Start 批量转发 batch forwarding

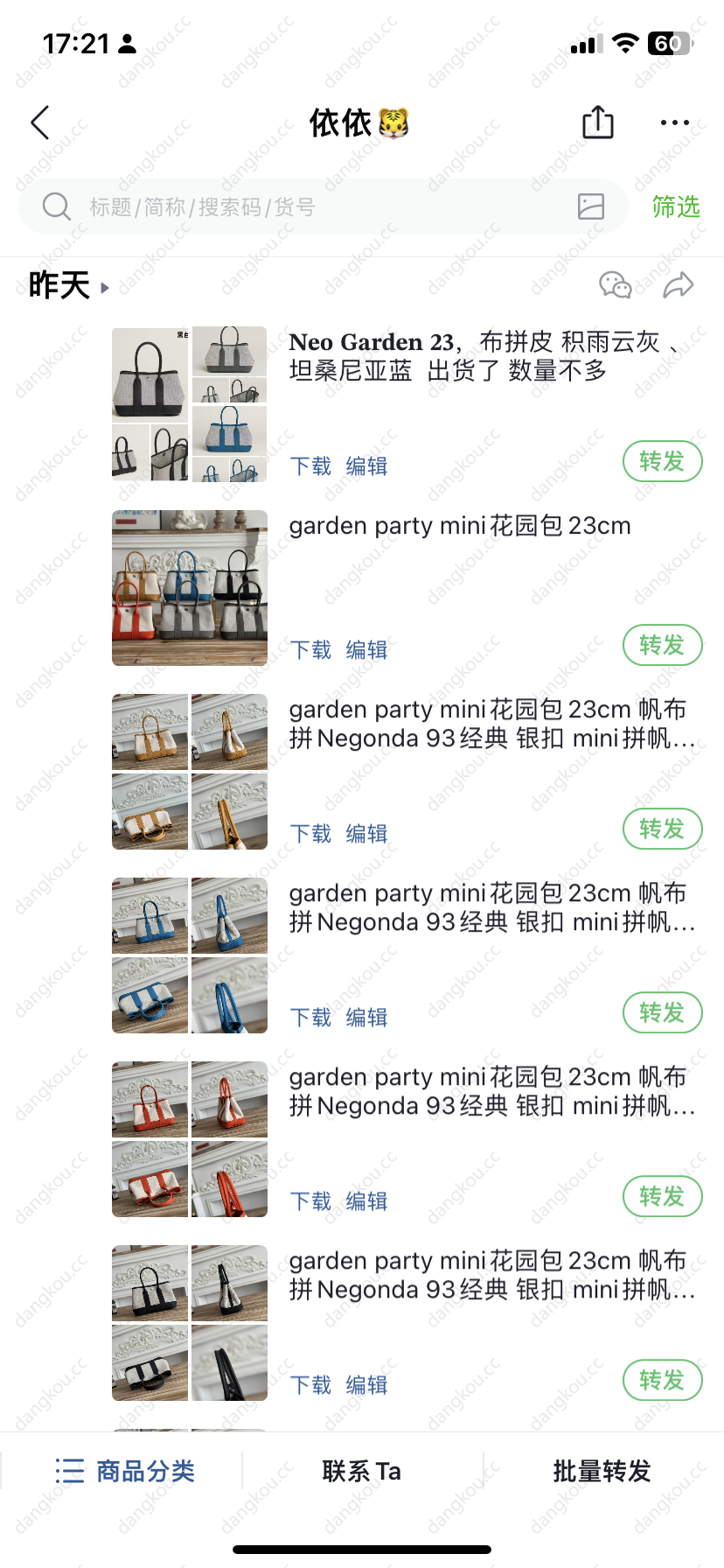click(x=602, y=1471)
